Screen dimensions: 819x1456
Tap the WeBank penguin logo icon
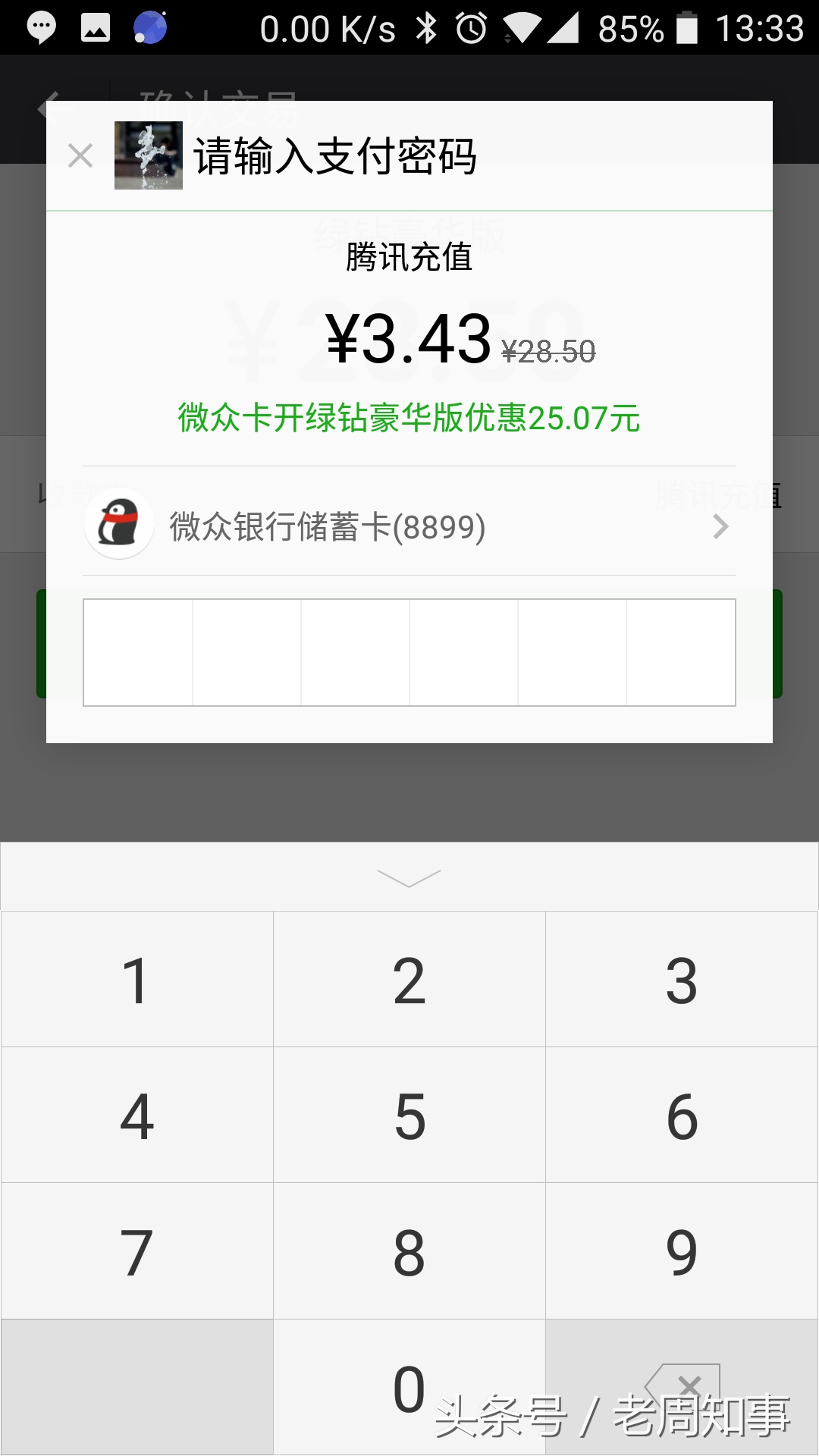coord(120,525)
